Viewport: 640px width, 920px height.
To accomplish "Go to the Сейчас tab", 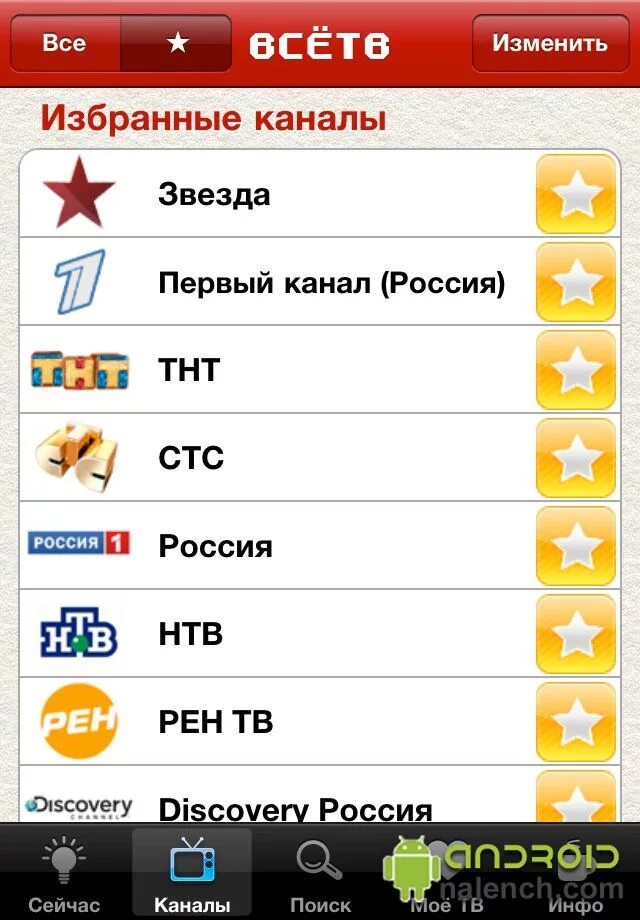I will click(64, 875).
